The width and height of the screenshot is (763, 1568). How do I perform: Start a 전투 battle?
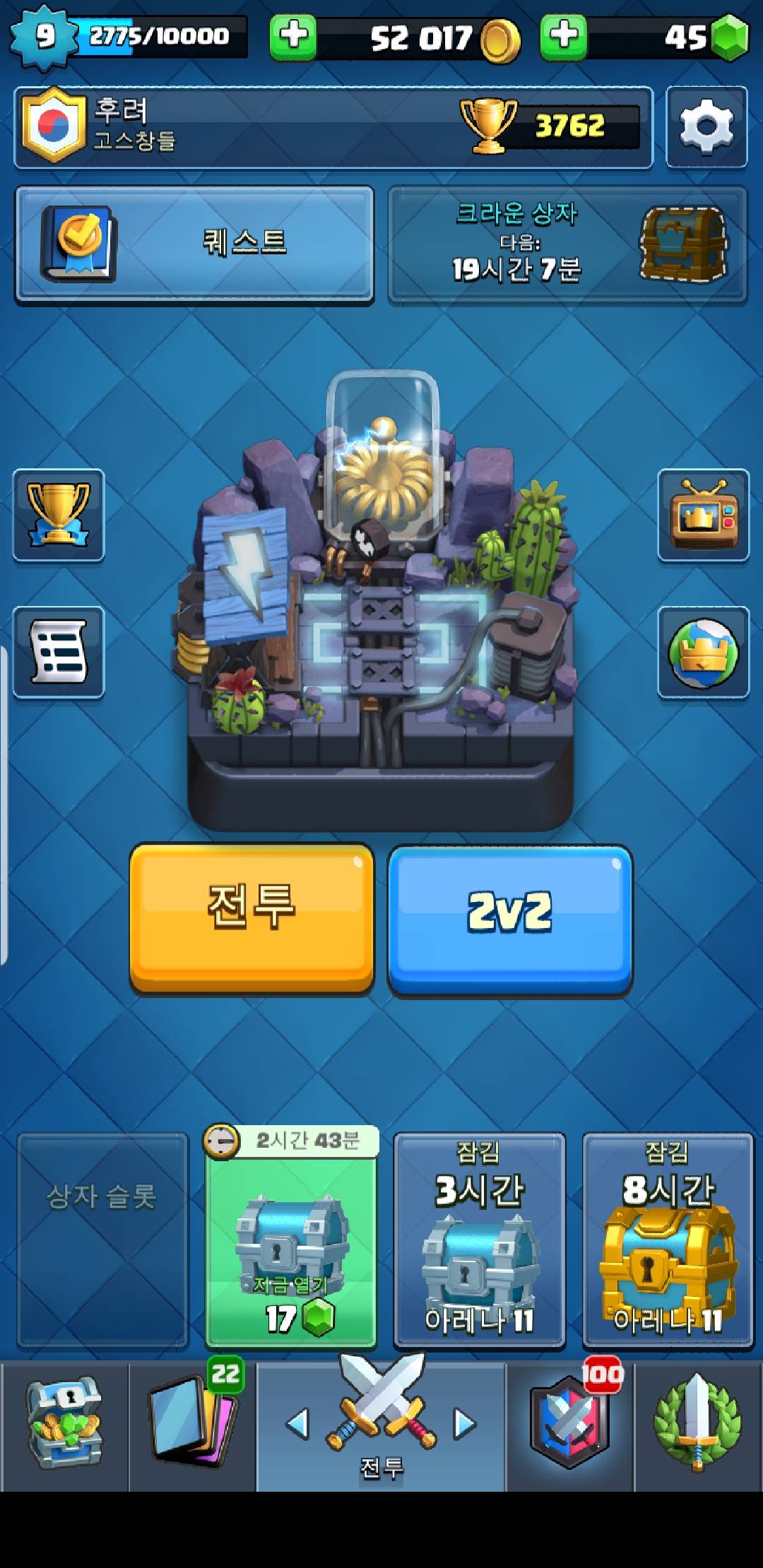252,917
